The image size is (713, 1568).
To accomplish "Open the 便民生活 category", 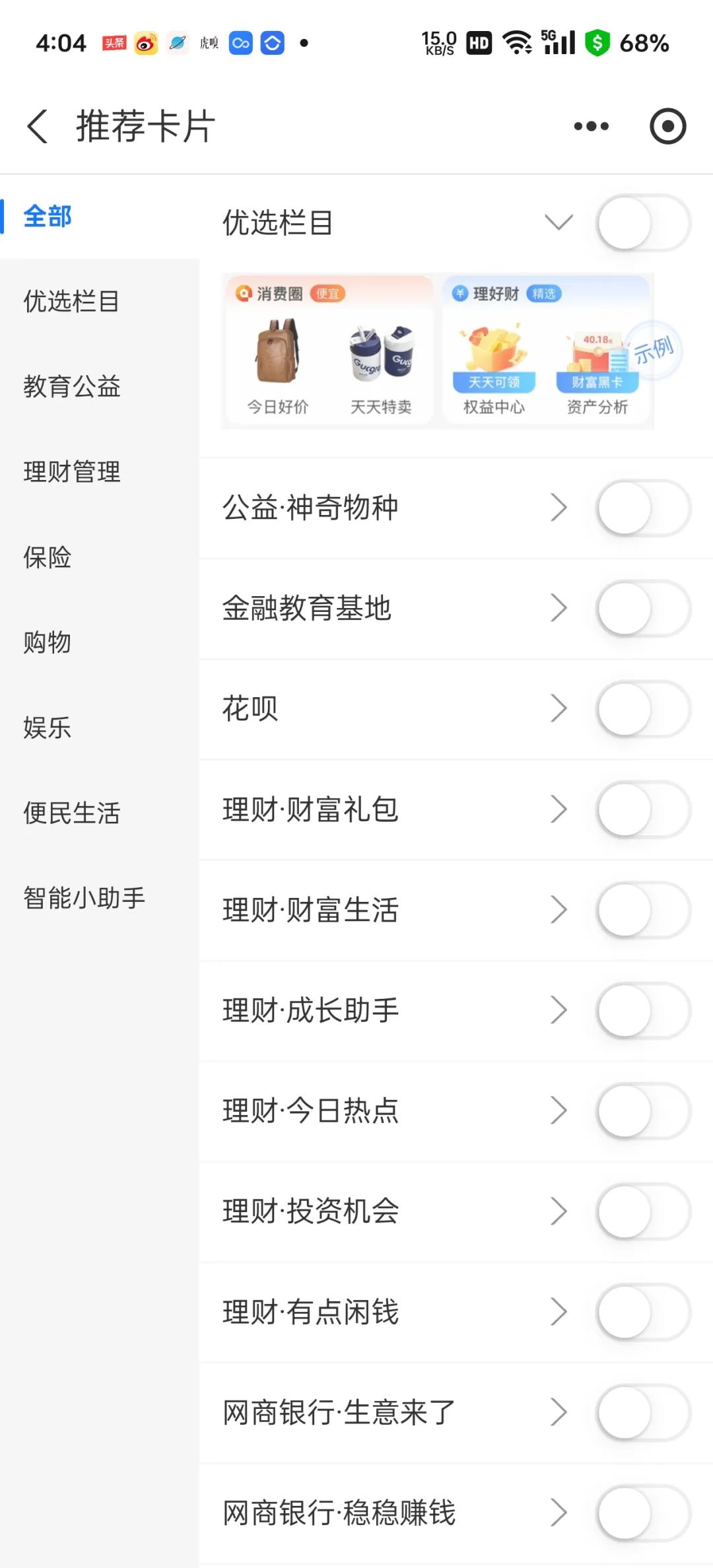I will click(72, 812).
